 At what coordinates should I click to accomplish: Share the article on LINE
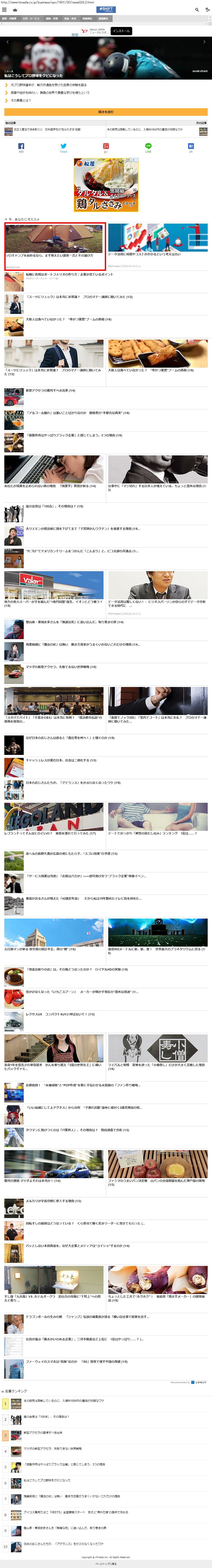pos(148,147)
